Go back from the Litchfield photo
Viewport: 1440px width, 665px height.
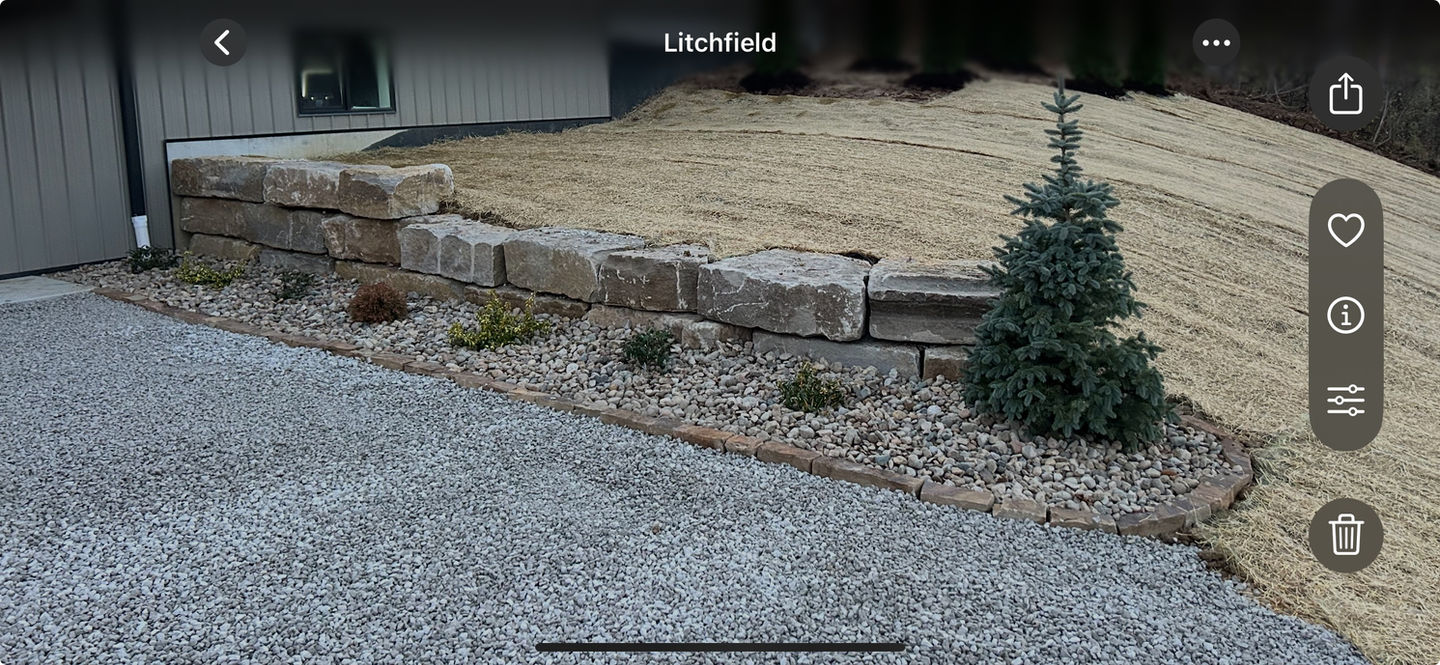pyautogui.click(x=223, y=43)
